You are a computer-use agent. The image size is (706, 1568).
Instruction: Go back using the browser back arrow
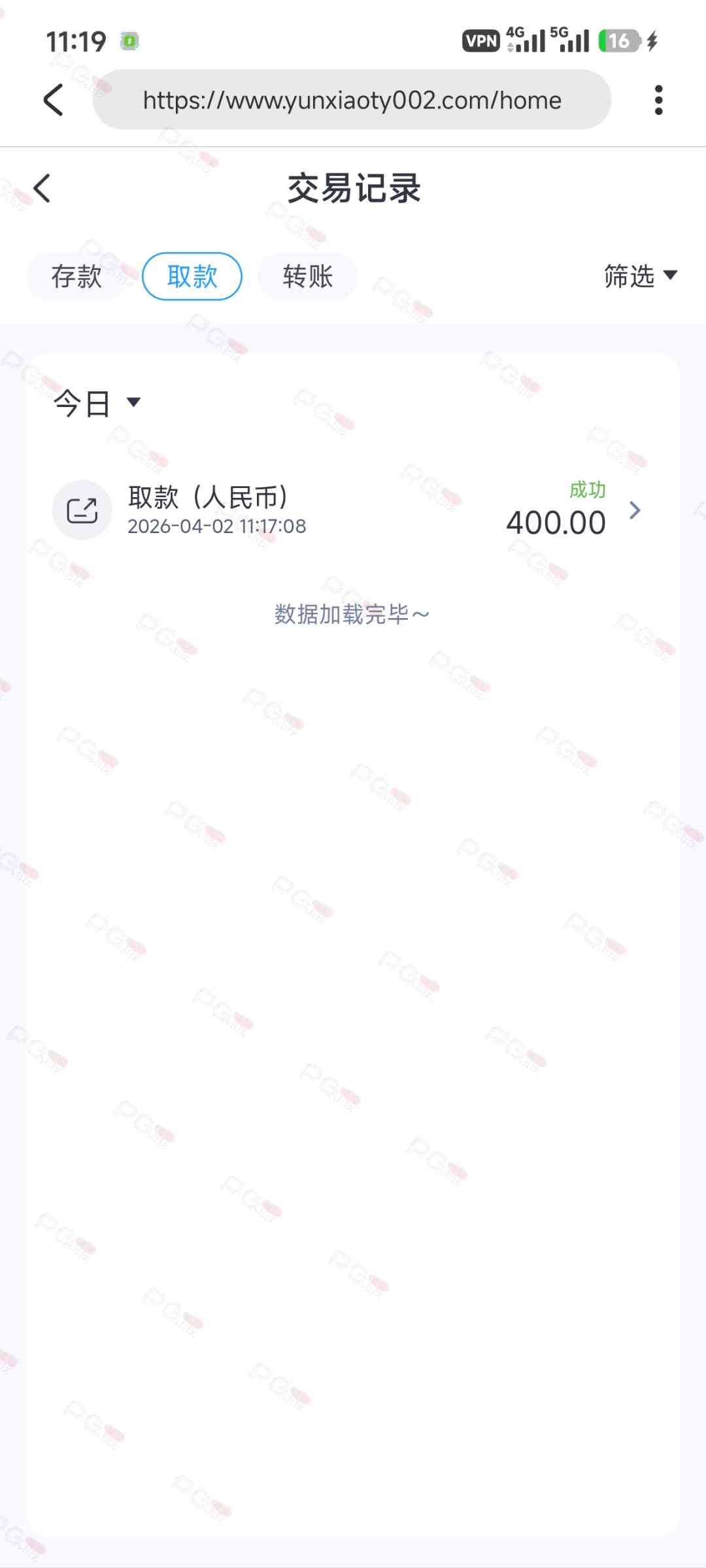54,100
